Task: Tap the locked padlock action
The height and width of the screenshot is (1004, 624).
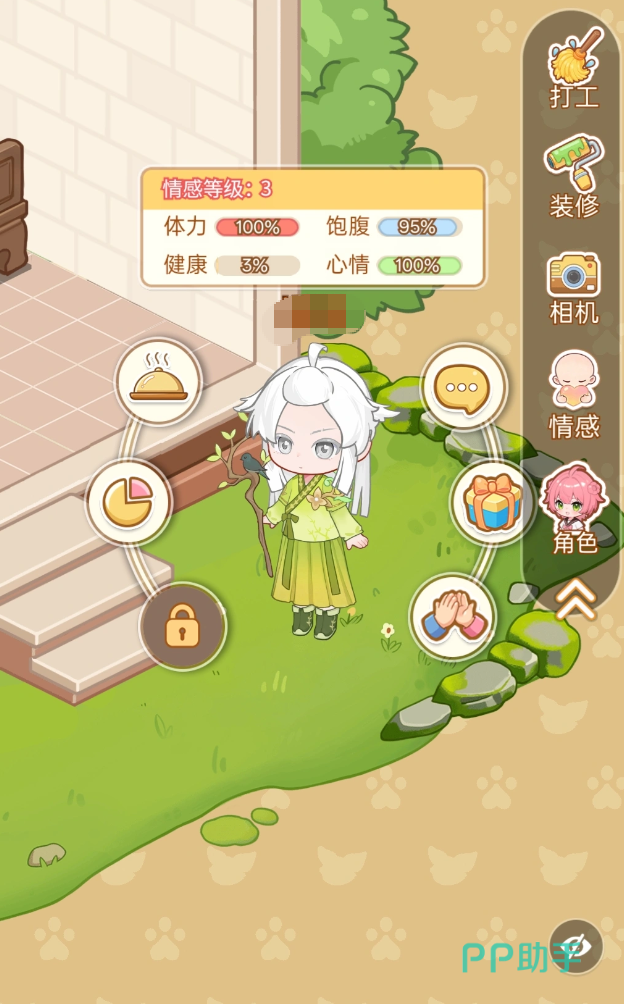Action: point(182,626)
